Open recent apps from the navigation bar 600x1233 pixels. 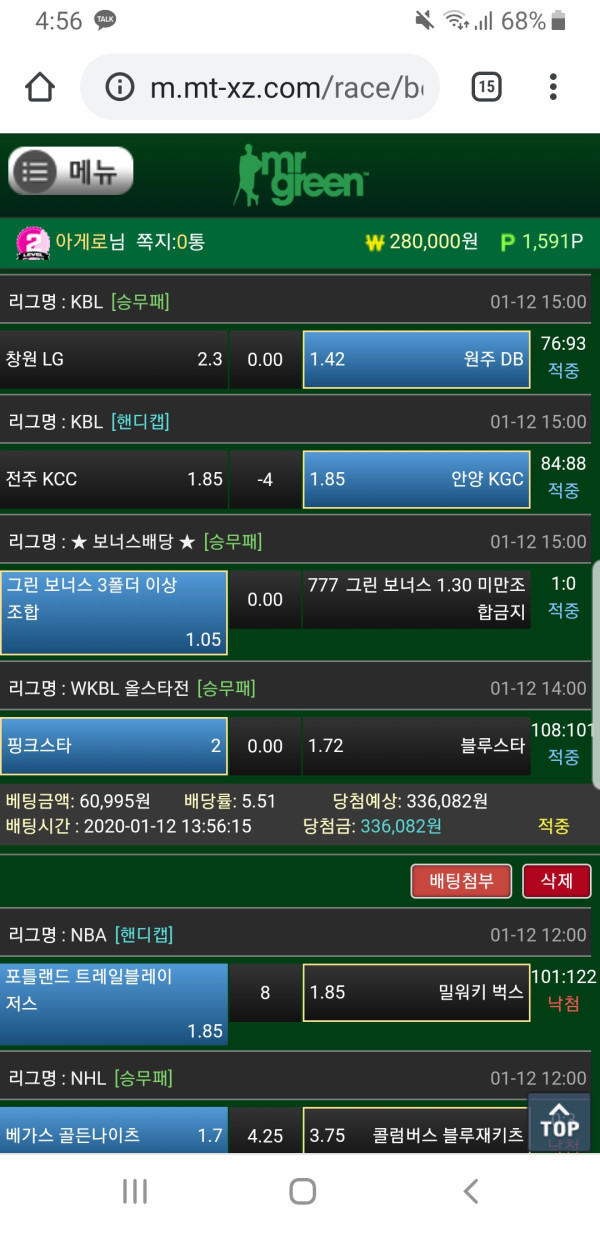pyautogui.click(x=134, y=1190)
